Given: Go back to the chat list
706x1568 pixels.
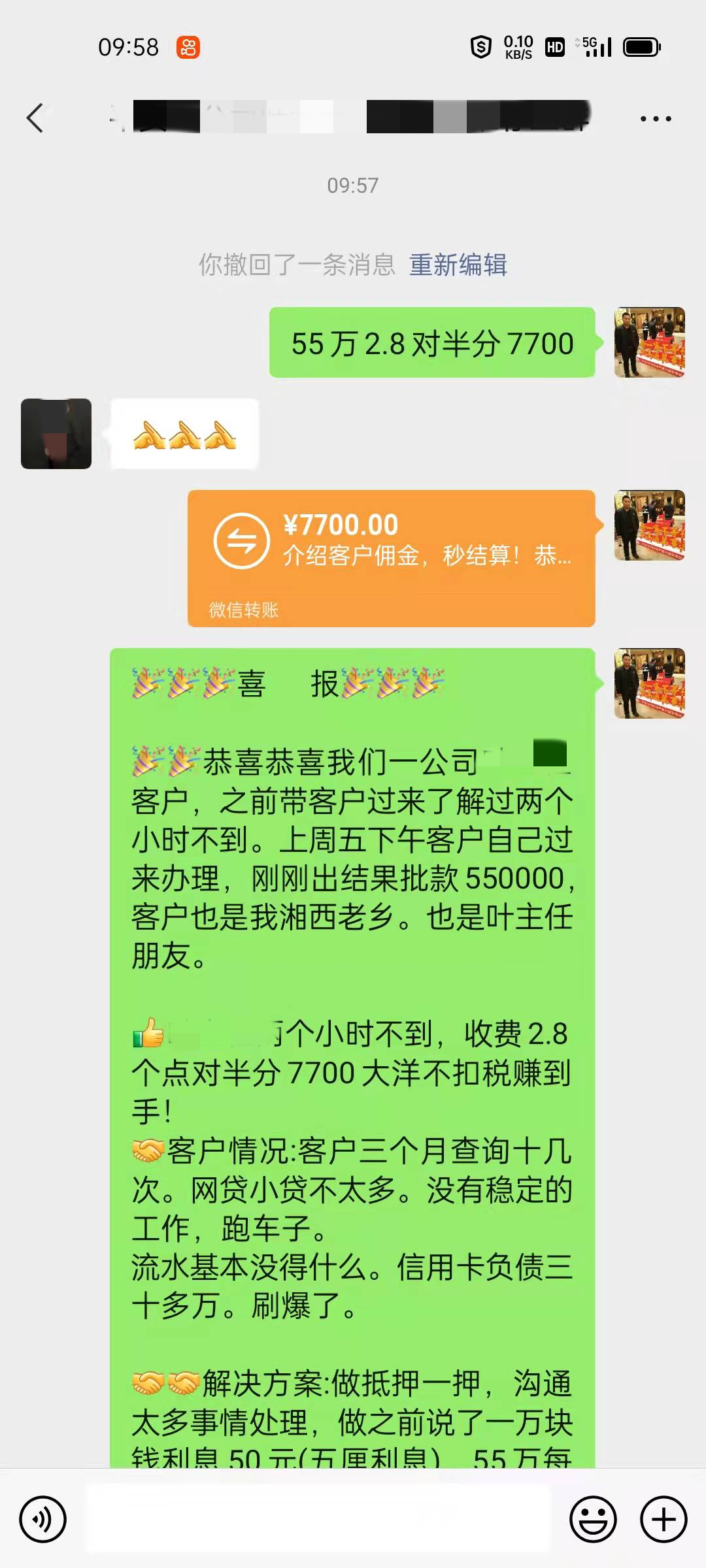Looking at the screenshot, I should (x=35, y=118).
